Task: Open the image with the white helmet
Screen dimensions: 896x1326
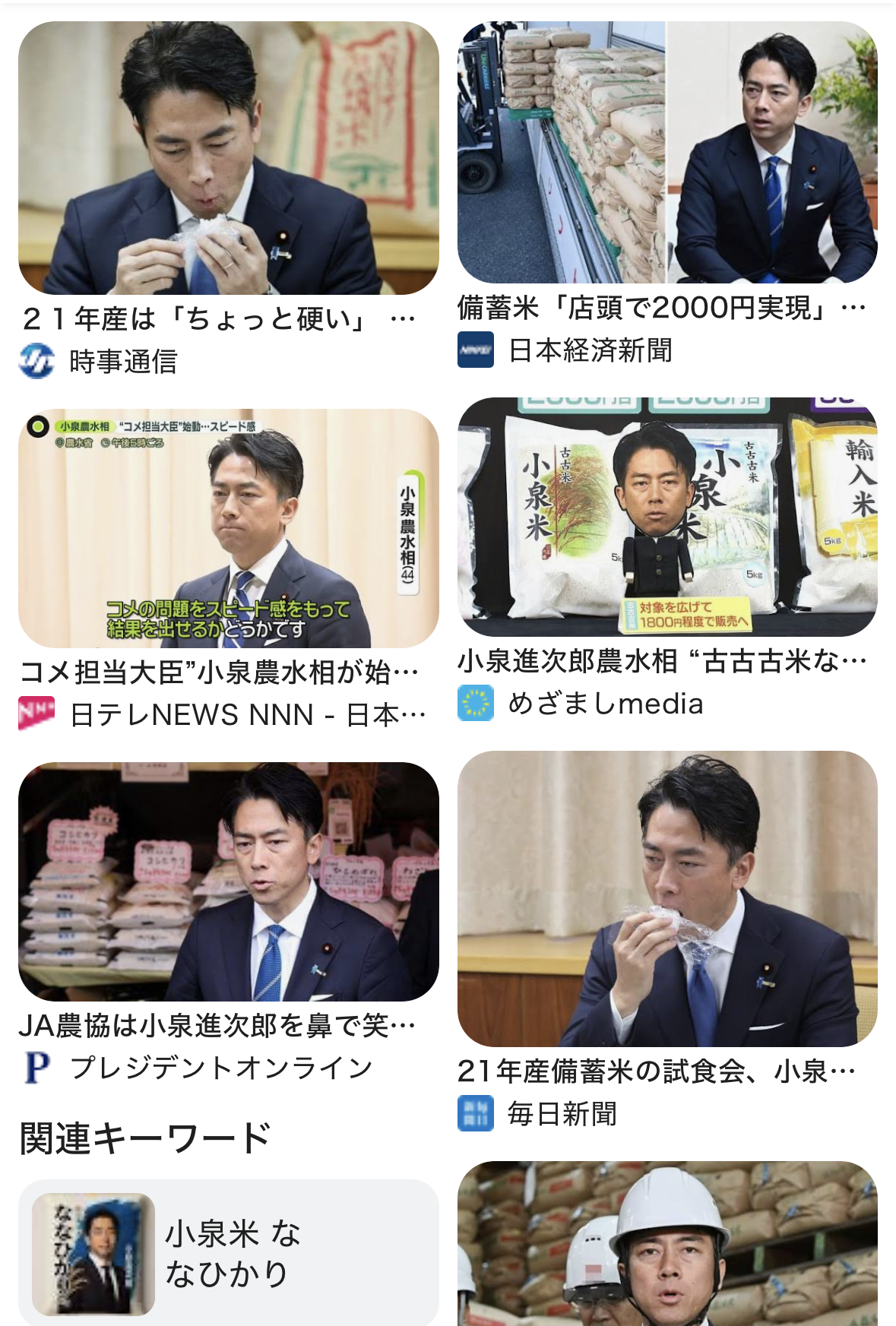Action: (x=667, y=1246)
